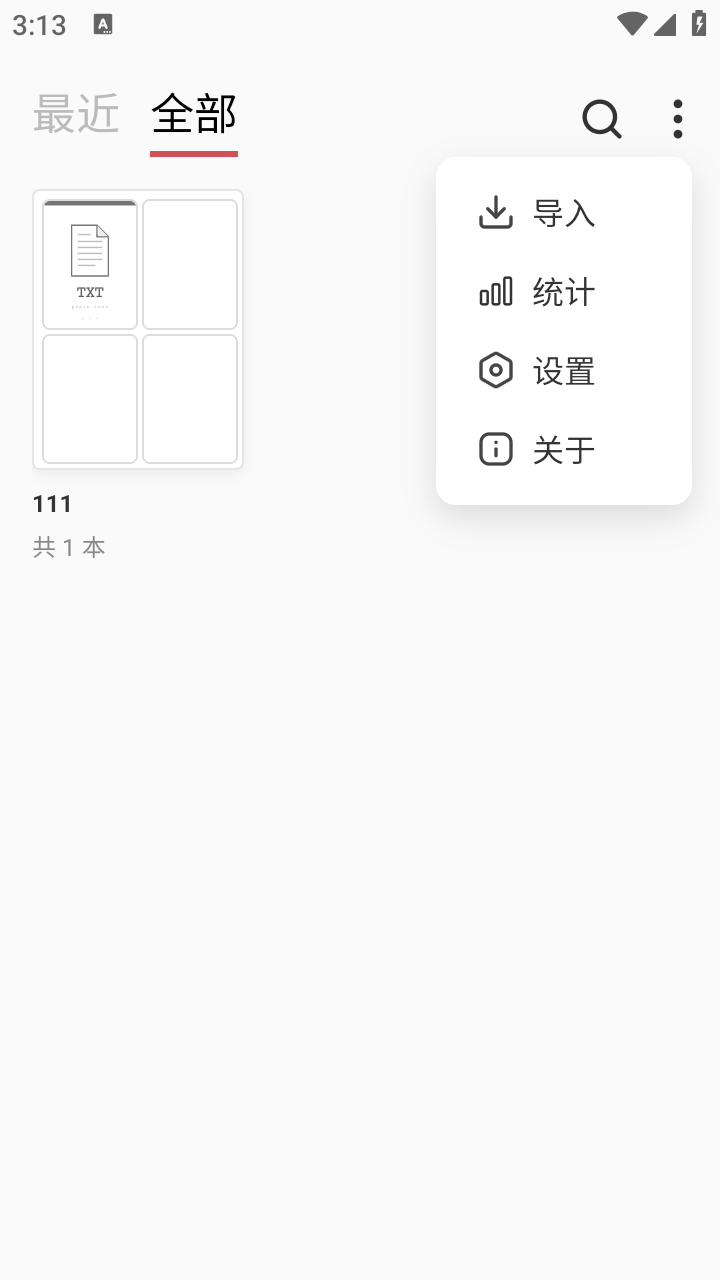Viewport: 720px width, 1280px height.
Task: Switch to the 最近 tab
Action: pos(75,113)
